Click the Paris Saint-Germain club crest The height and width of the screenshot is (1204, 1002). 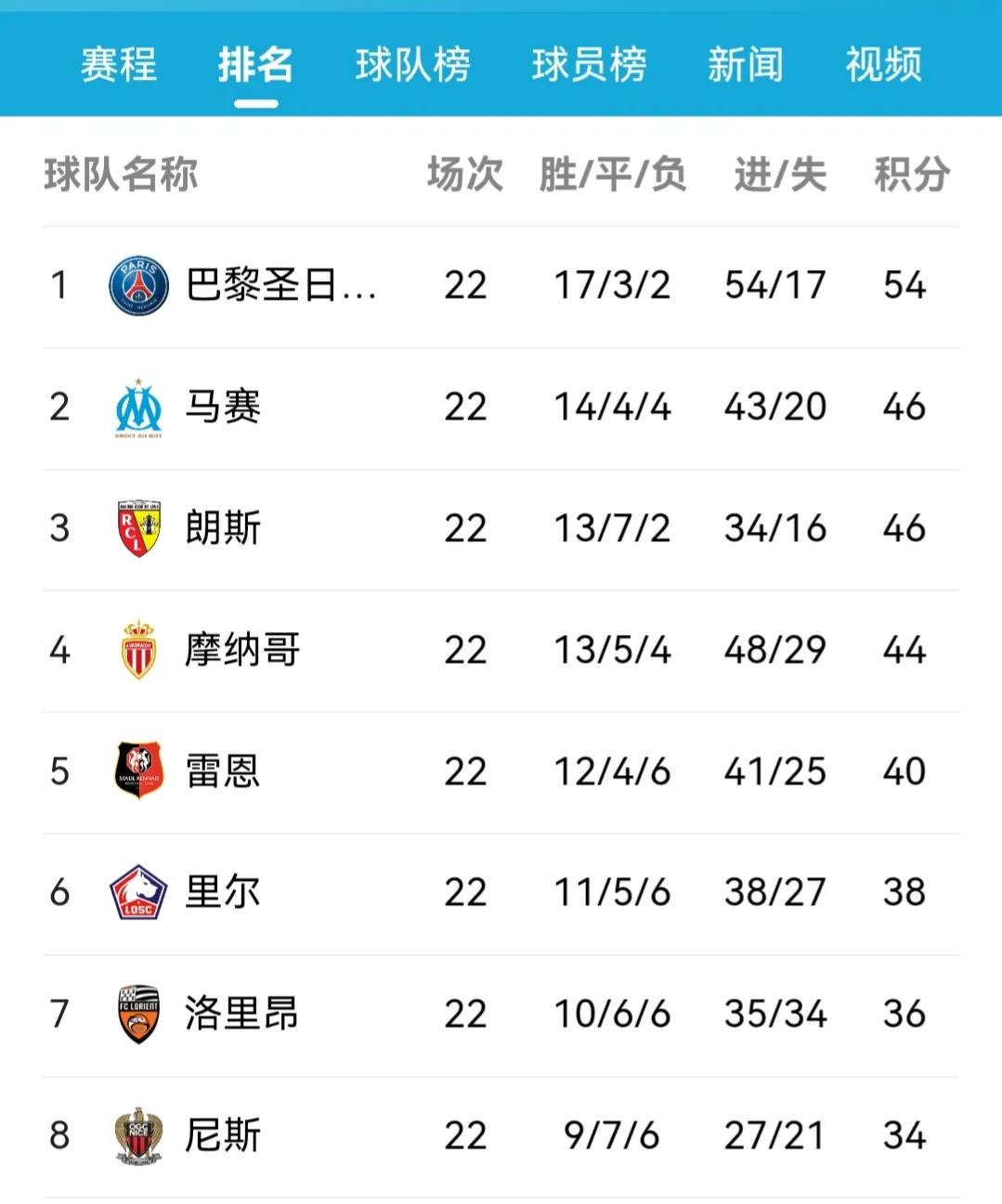[x=137, y=285]
